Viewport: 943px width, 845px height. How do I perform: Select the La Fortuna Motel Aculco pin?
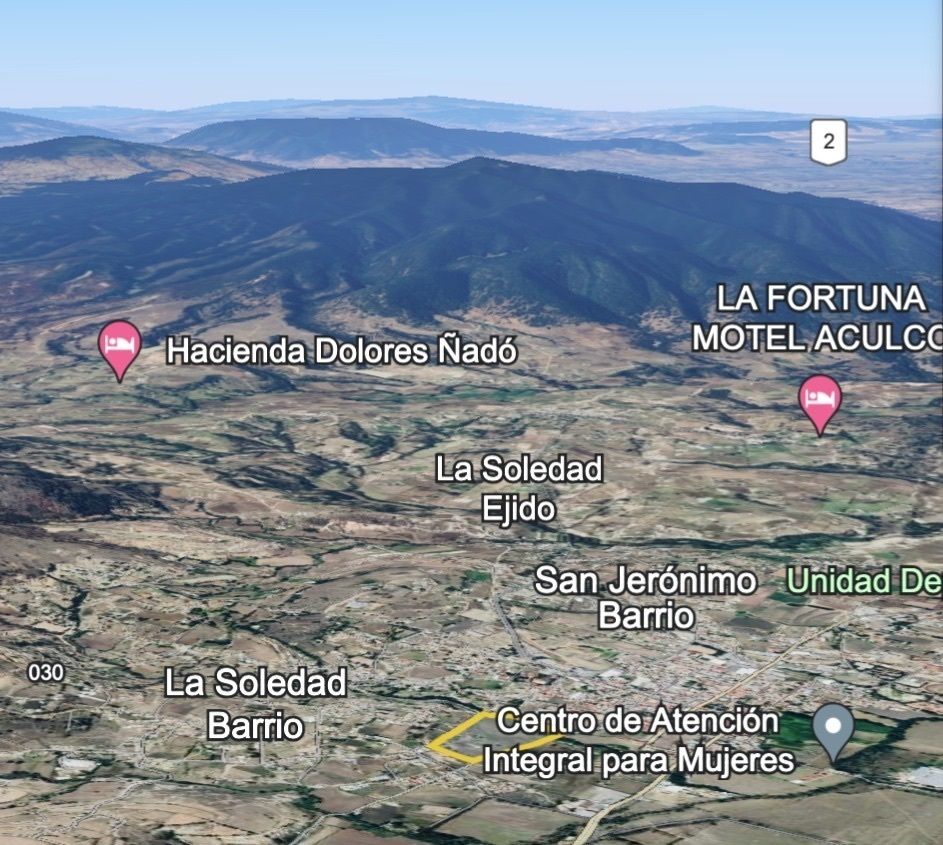click(820, 399)
